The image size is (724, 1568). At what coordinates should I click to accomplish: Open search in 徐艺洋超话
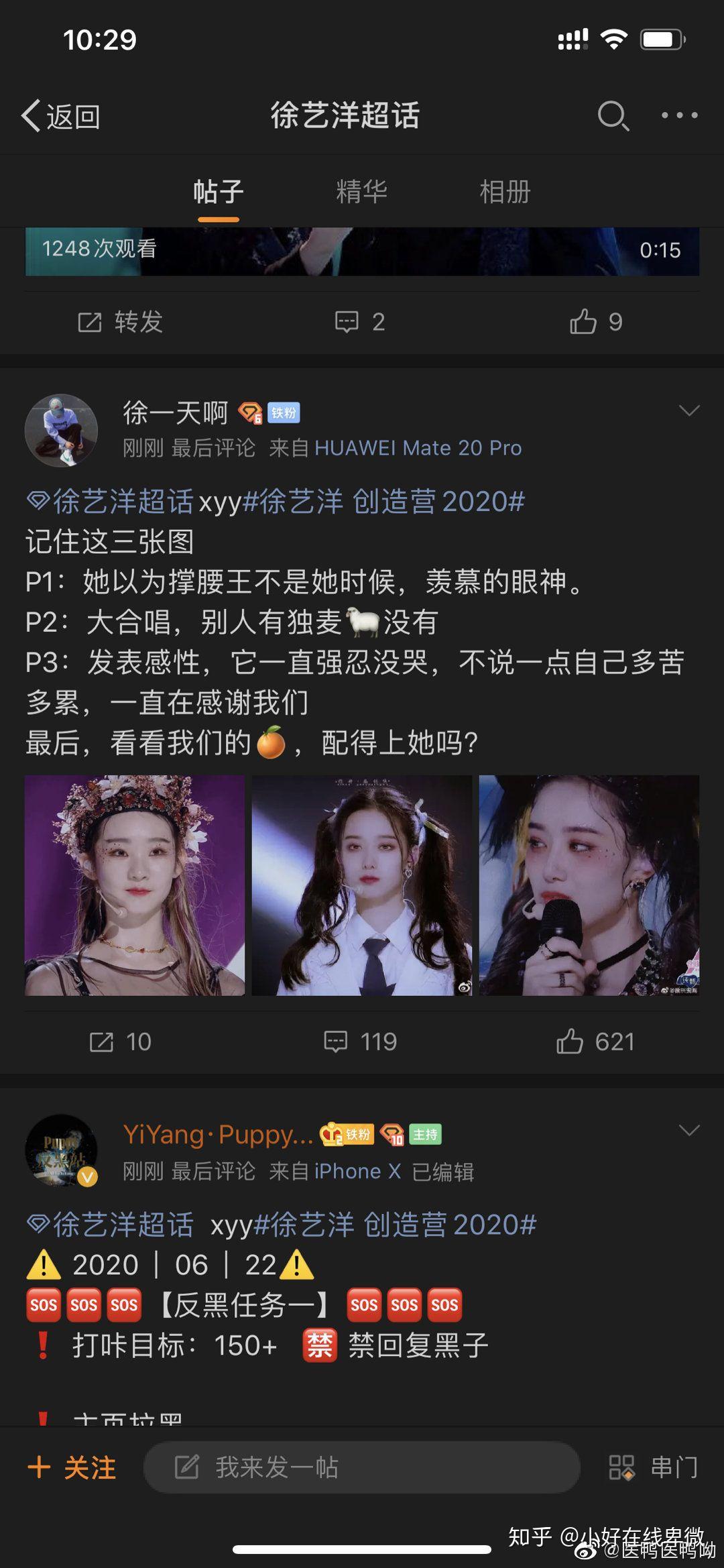pos(613,116)
